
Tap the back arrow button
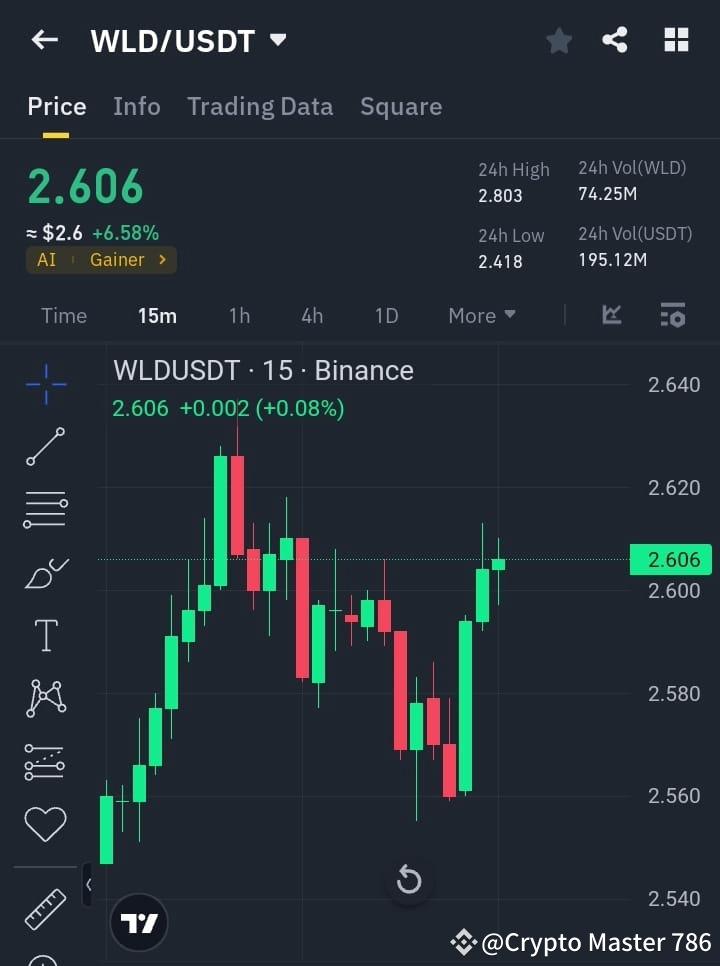(43, 40)
